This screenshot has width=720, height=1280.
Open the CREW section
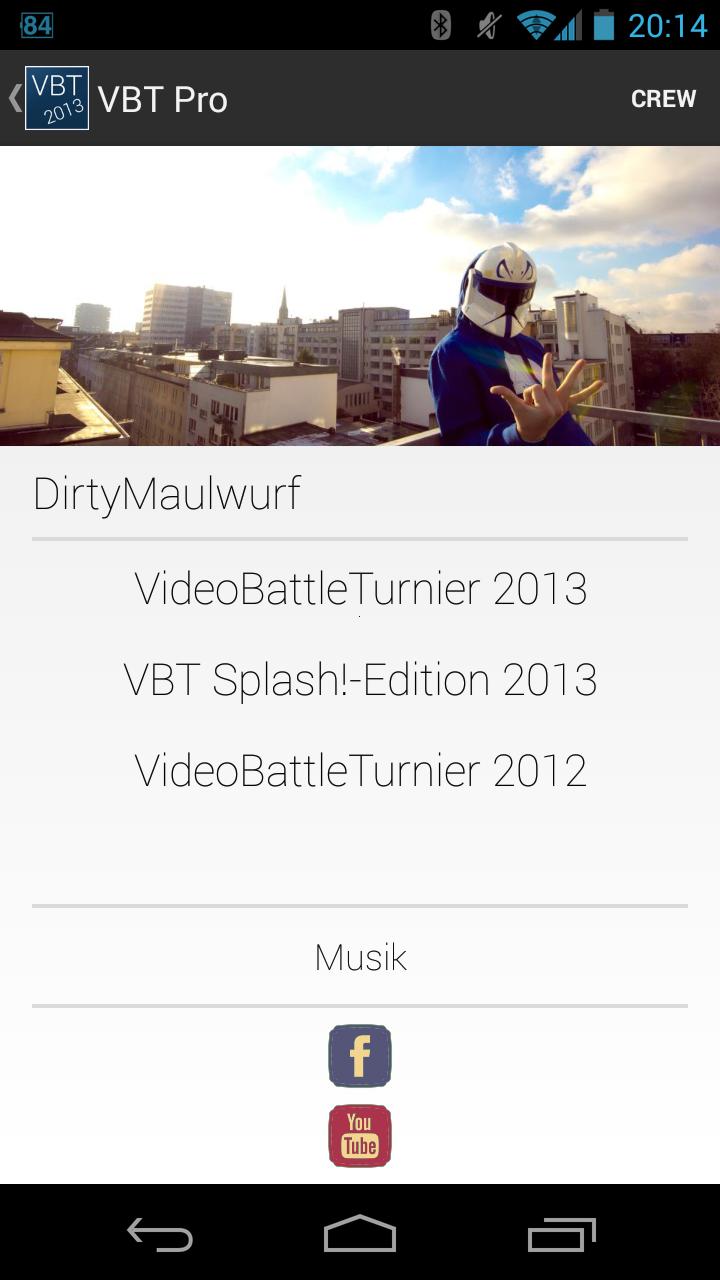pyautogui.click(x=663, y=97)
